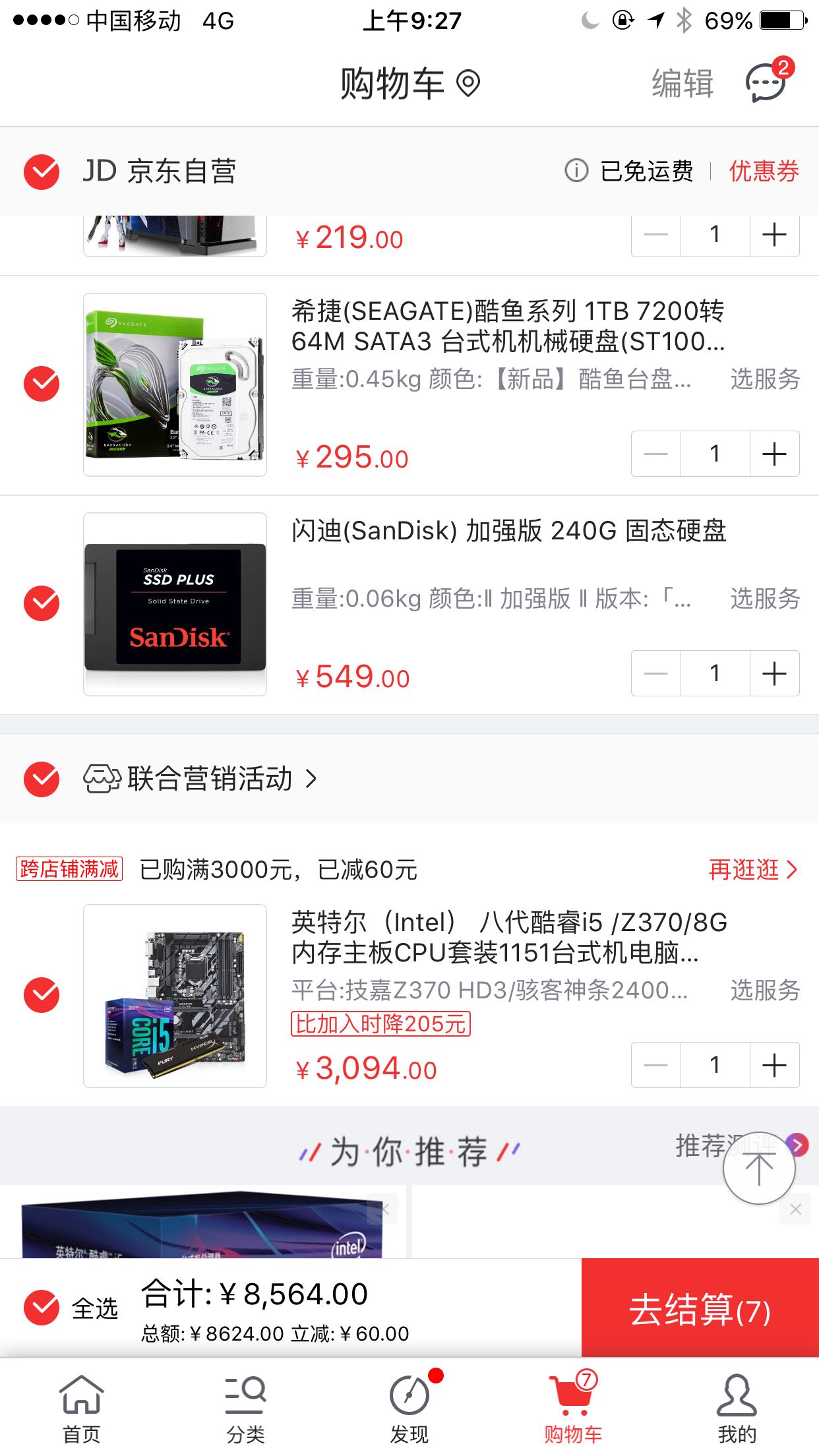Tap 再逛逛 to browse more deals
This screenshot has width=819, height=1456.
(752, 870)
